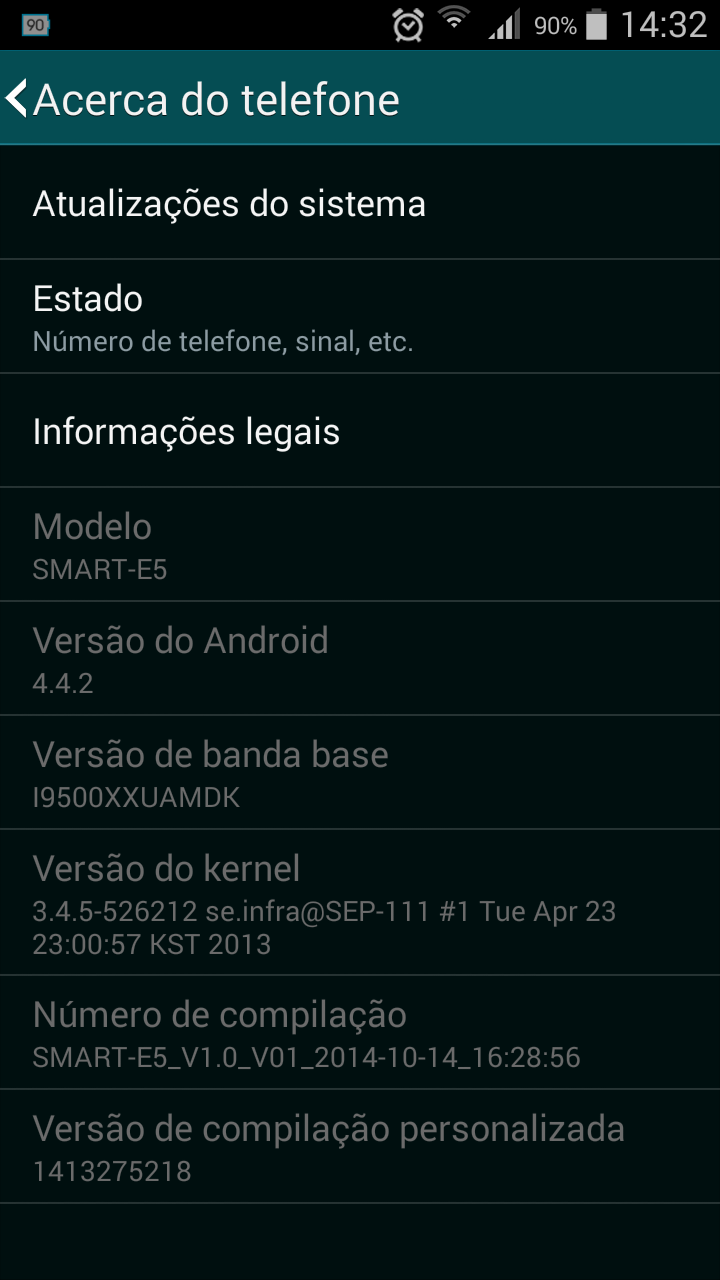Open Informações legais
720x1280 pixels.
(360, 431)
